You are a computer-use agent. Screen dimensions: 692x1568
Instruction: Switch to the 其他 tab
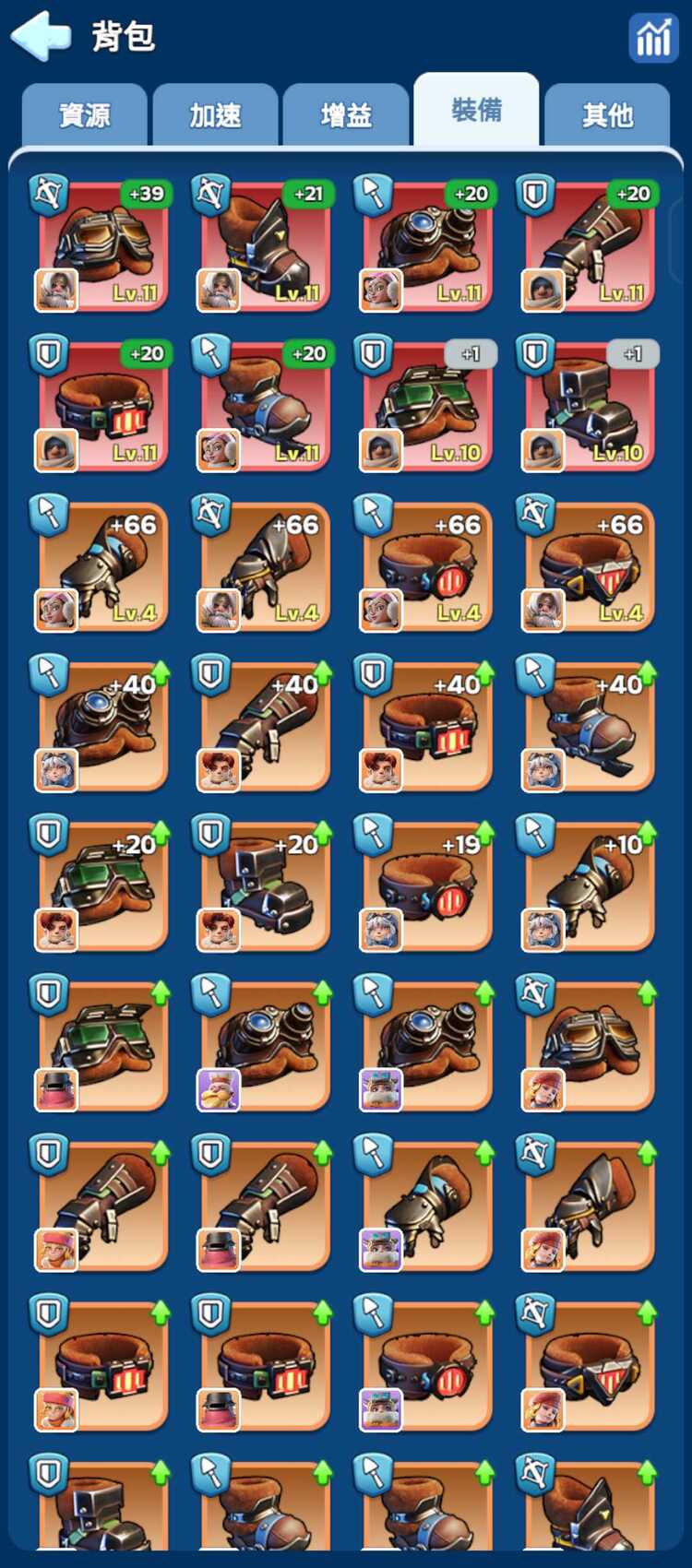click(607, 115)
